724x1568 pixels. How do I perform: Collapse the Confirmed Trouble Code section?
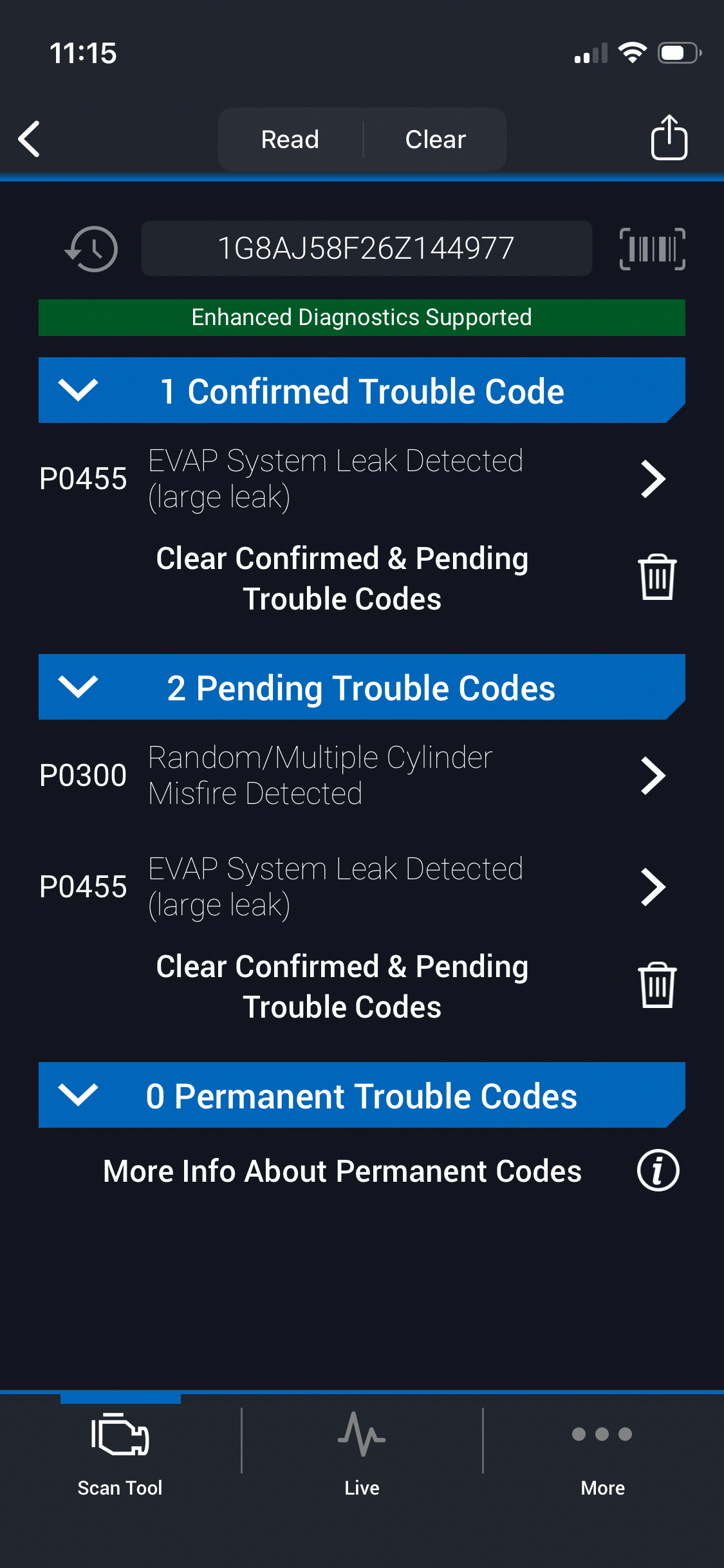78,390
